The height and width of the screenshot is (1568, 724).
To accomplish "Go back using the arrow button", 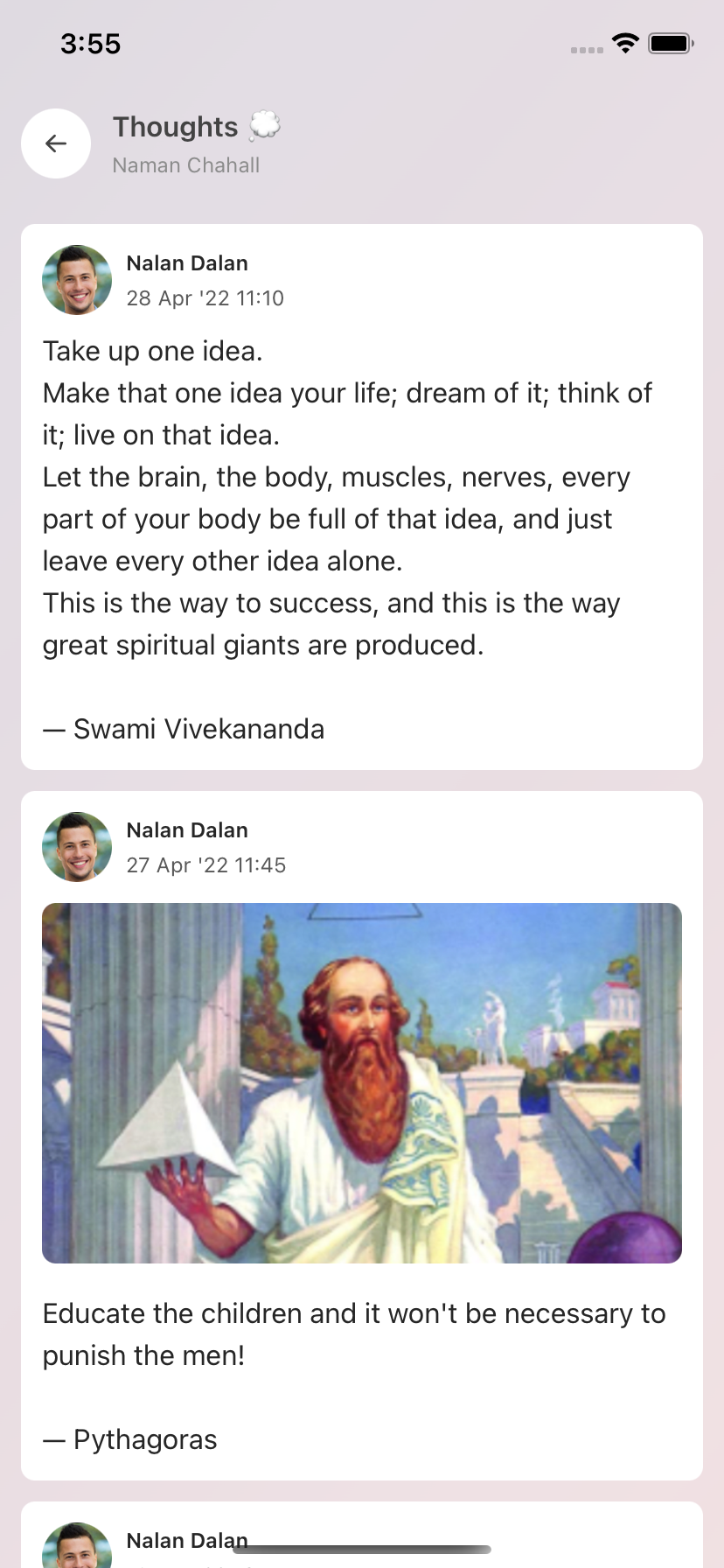I will point(56,143).
